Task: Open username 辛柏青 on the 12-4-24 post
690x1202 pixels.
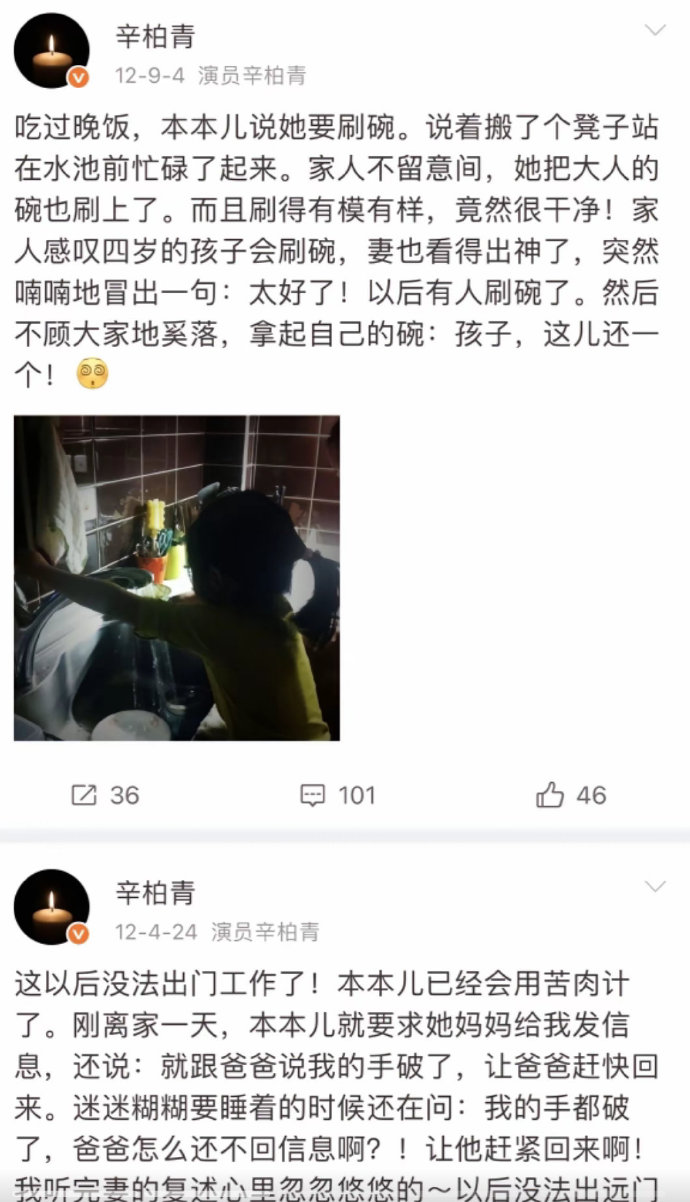Action: (155, 892)
